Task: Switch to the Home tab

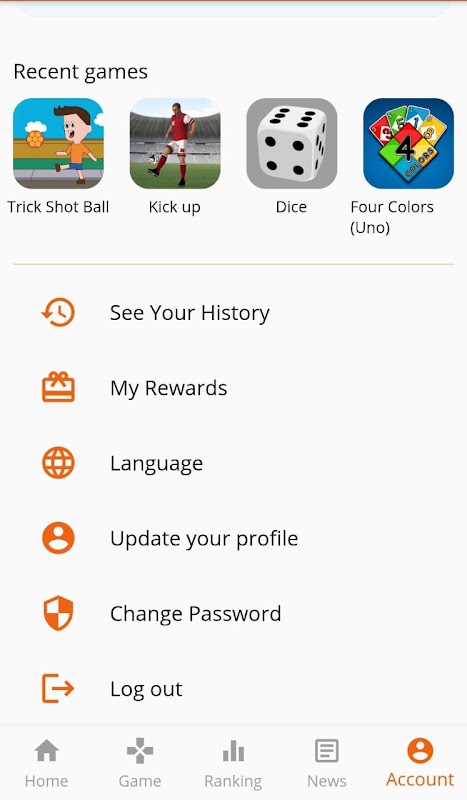Action: coord(46,763)
